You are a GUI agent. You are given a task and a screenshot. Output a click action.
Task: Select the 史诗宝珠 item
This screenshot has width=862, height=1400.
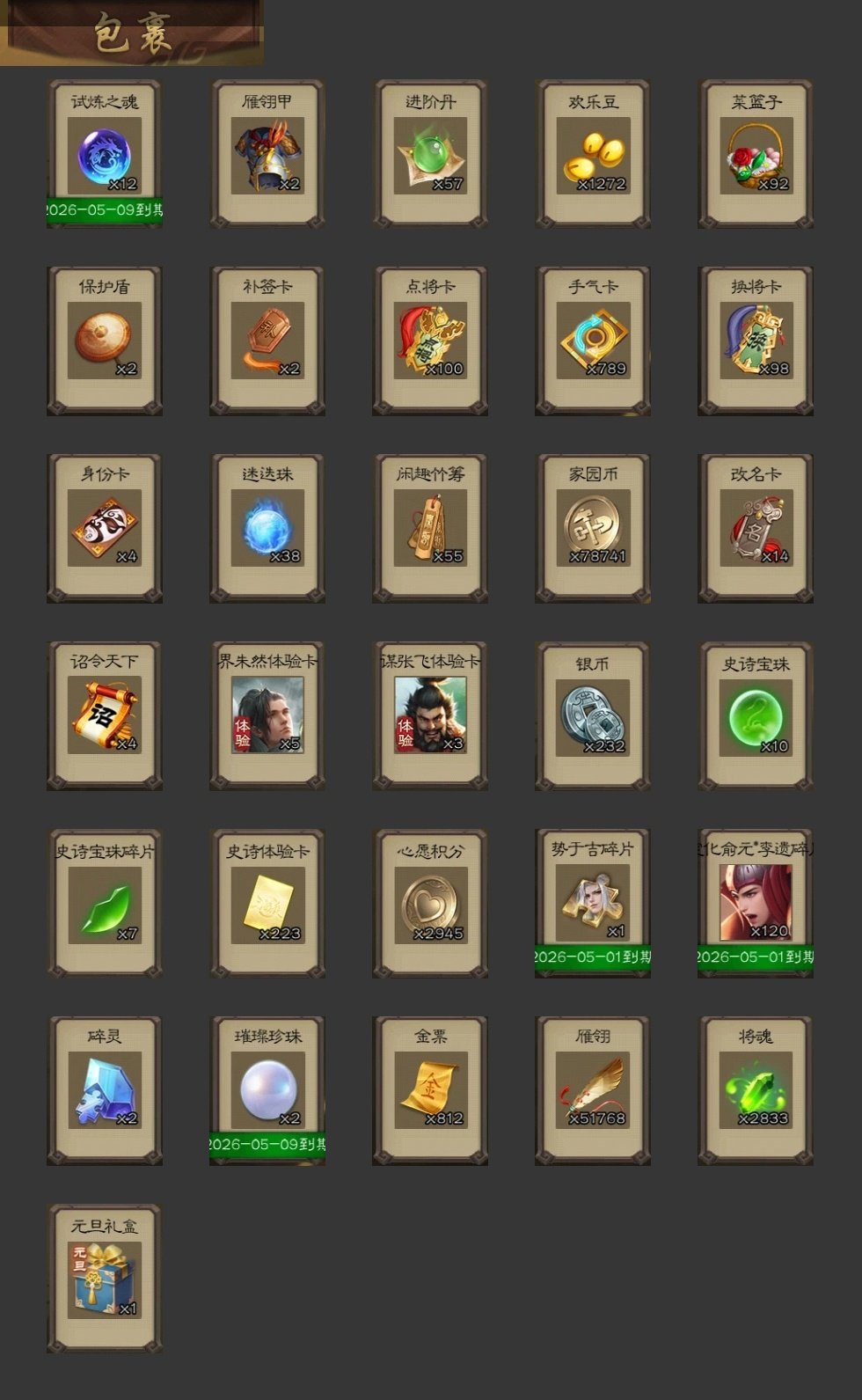click(756, 716)
